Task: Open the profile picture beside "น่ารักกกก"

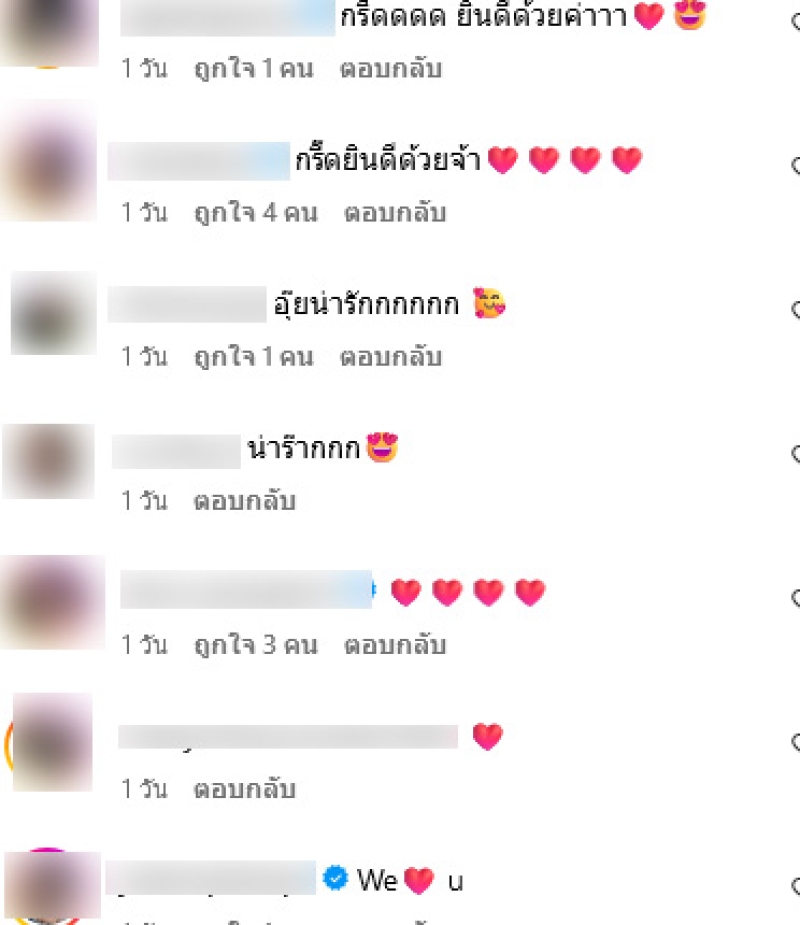Action: click(x=48, y=461)
